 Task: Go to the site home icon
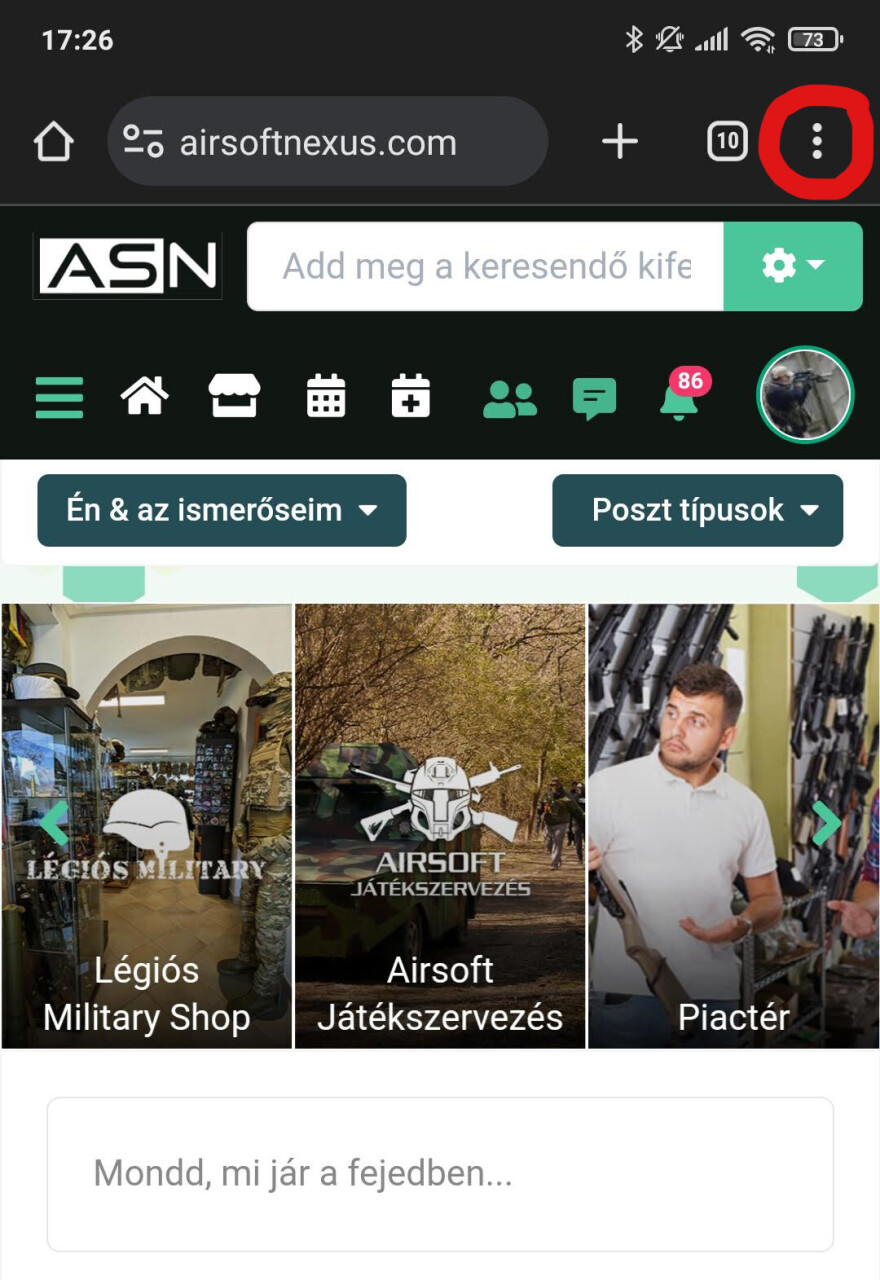click(145, 396)
